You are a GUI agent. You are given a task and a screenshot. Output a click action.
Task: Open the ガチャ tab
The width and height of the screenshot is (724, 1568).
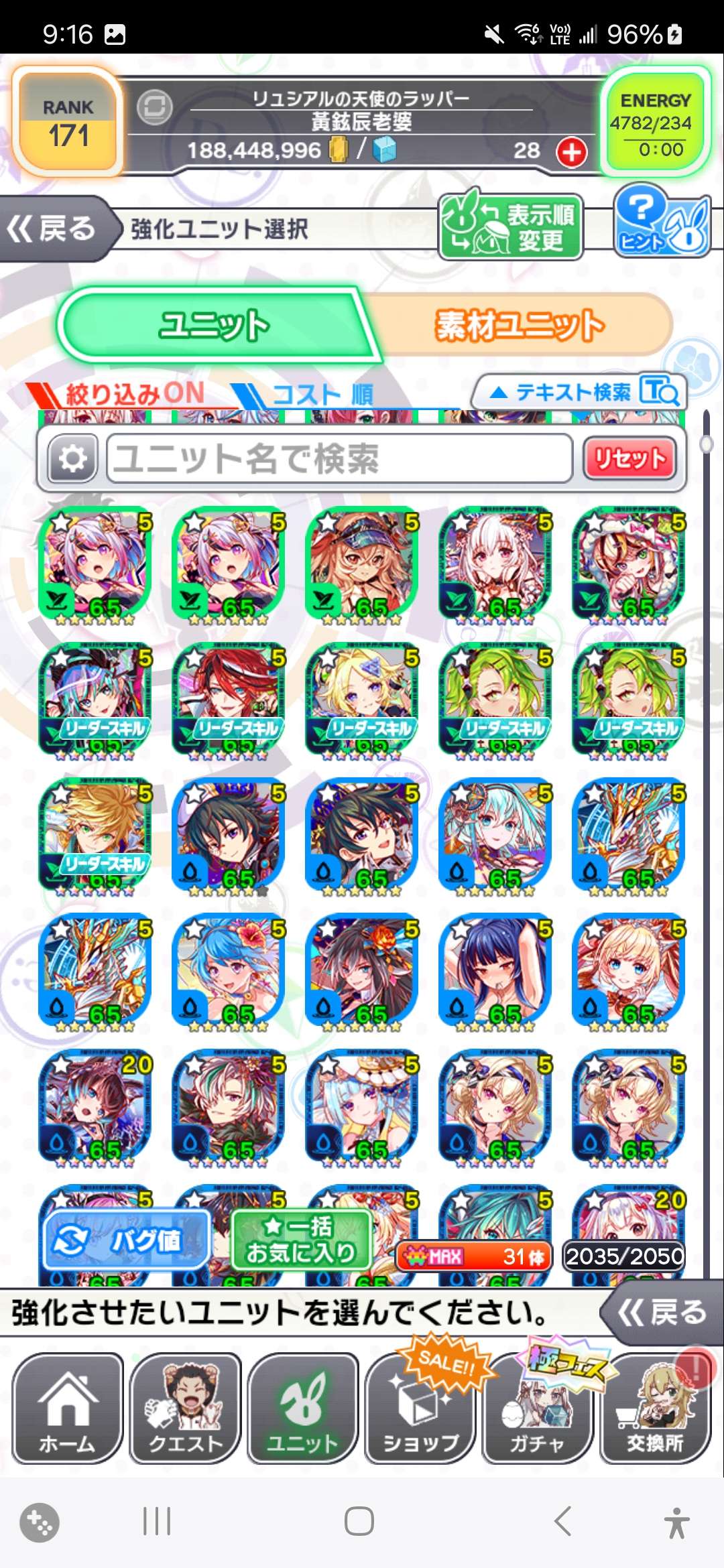click(538, 1409)
